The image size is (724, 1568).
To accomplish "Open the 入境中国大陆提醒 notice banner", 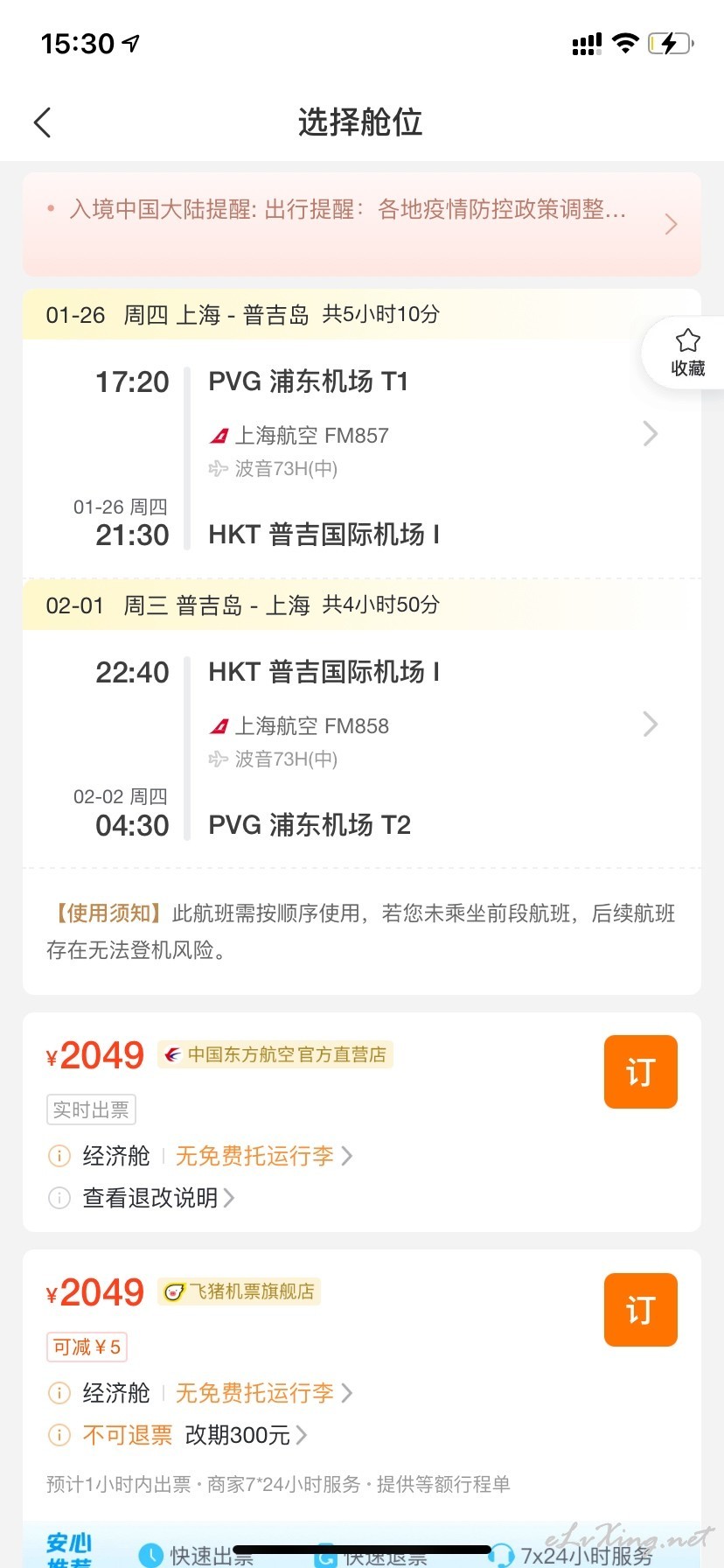I will (x=362, y=224).
